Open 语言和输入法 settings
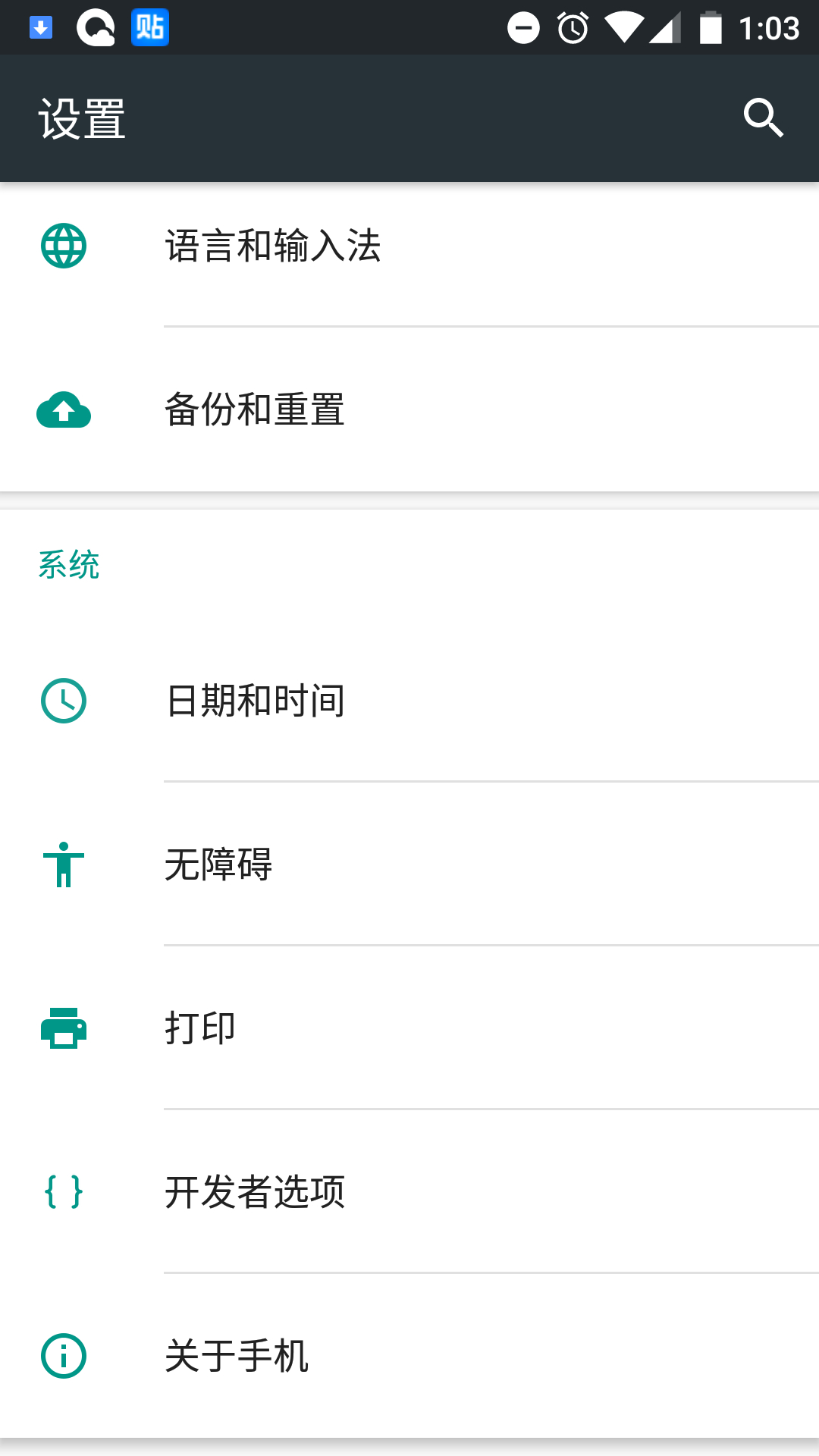Screen dimensions: 819x1456 [409, 246]
